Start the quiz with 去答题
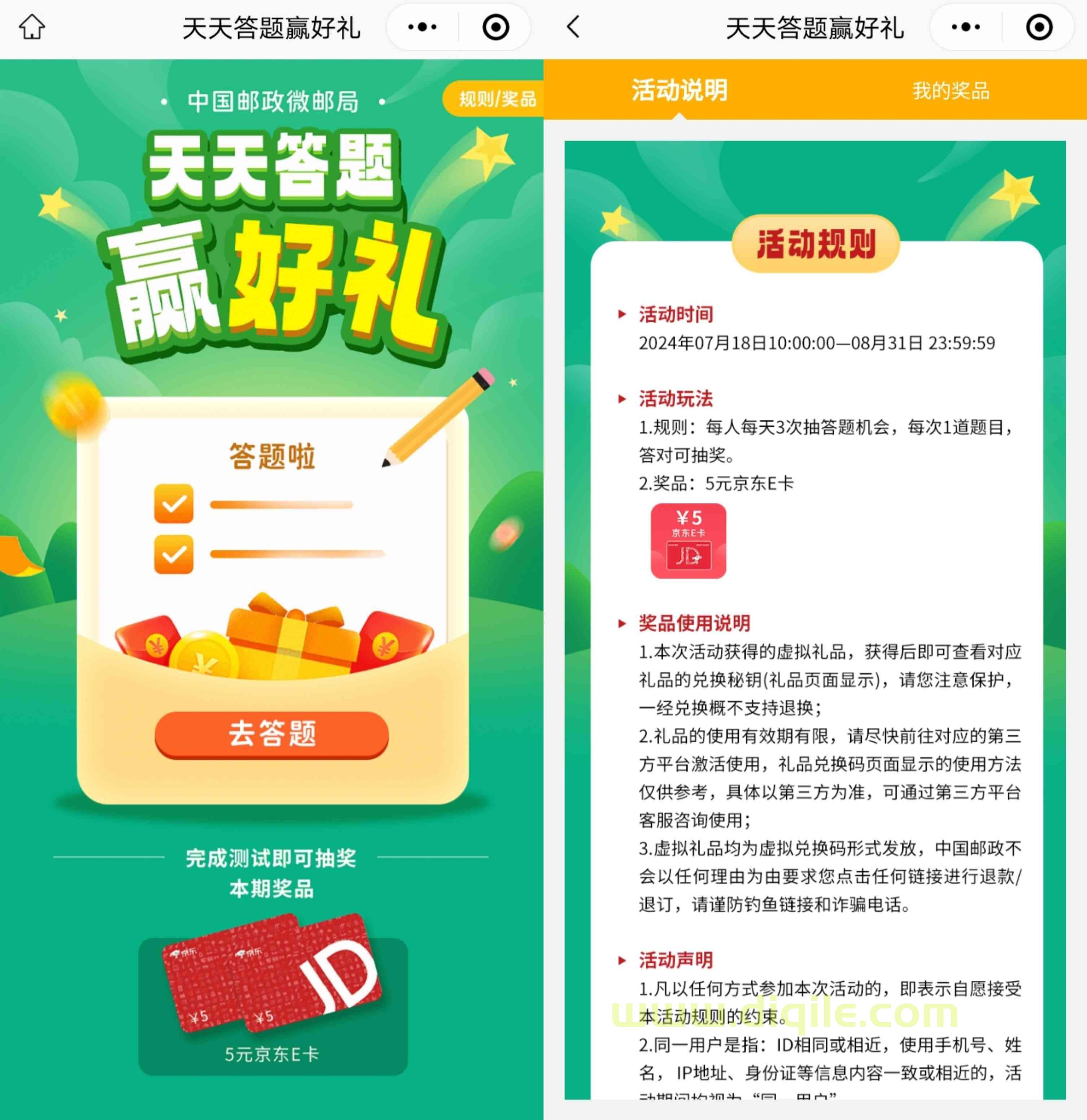1087x1120 pixels. (x=272, y=734)
